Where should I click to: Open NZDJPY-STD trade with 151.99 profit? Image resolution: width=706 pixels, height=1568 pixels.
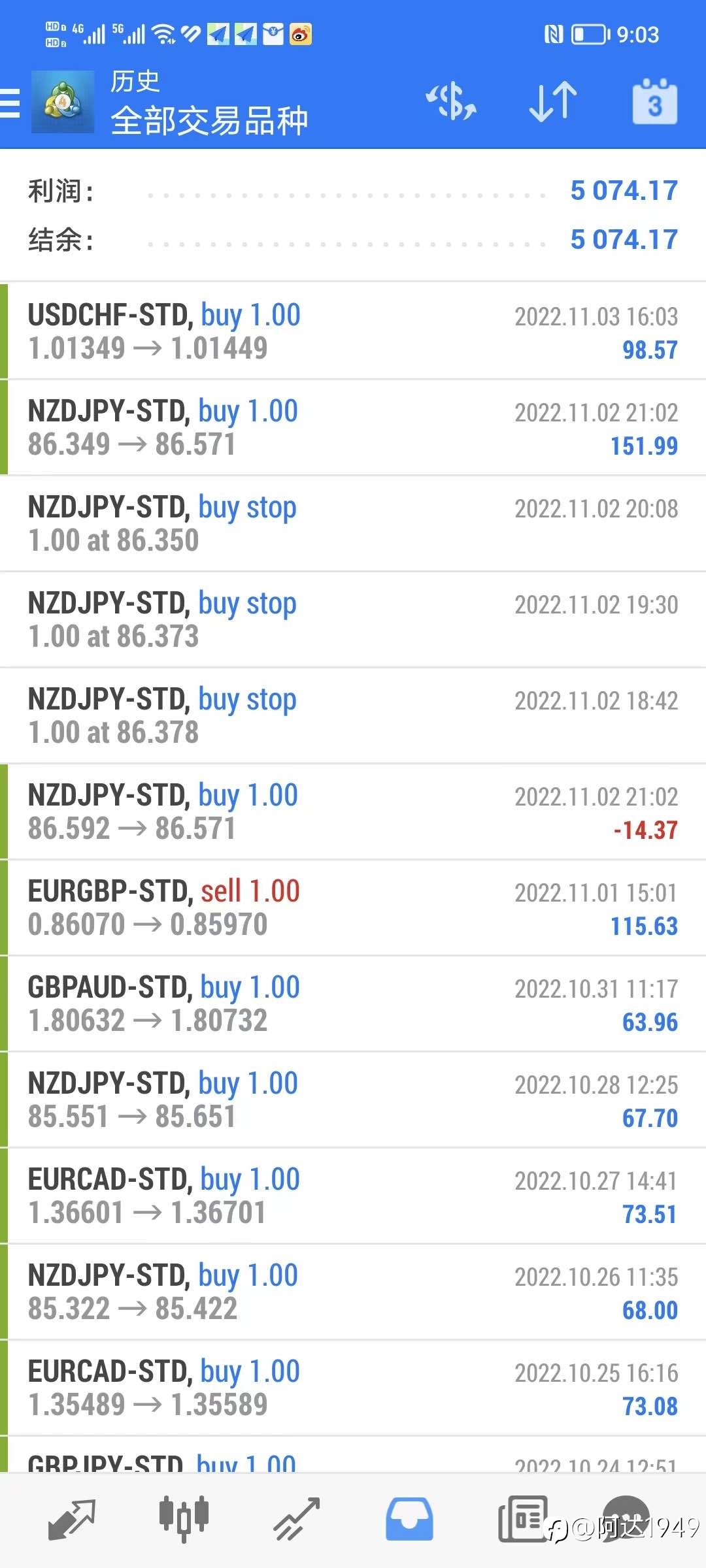click(x=353, y=427)
